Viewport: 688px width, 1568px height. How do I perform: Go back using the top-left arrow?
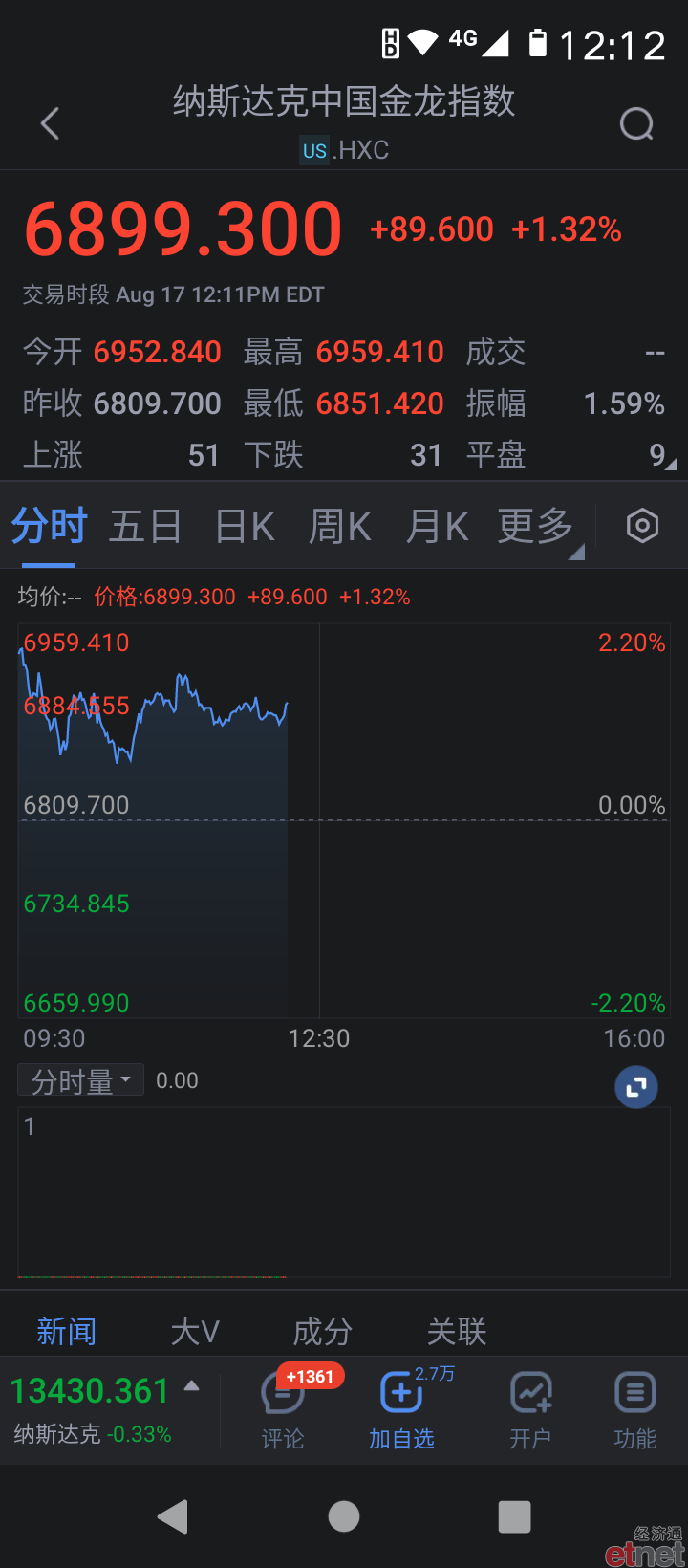pos(51,123)
